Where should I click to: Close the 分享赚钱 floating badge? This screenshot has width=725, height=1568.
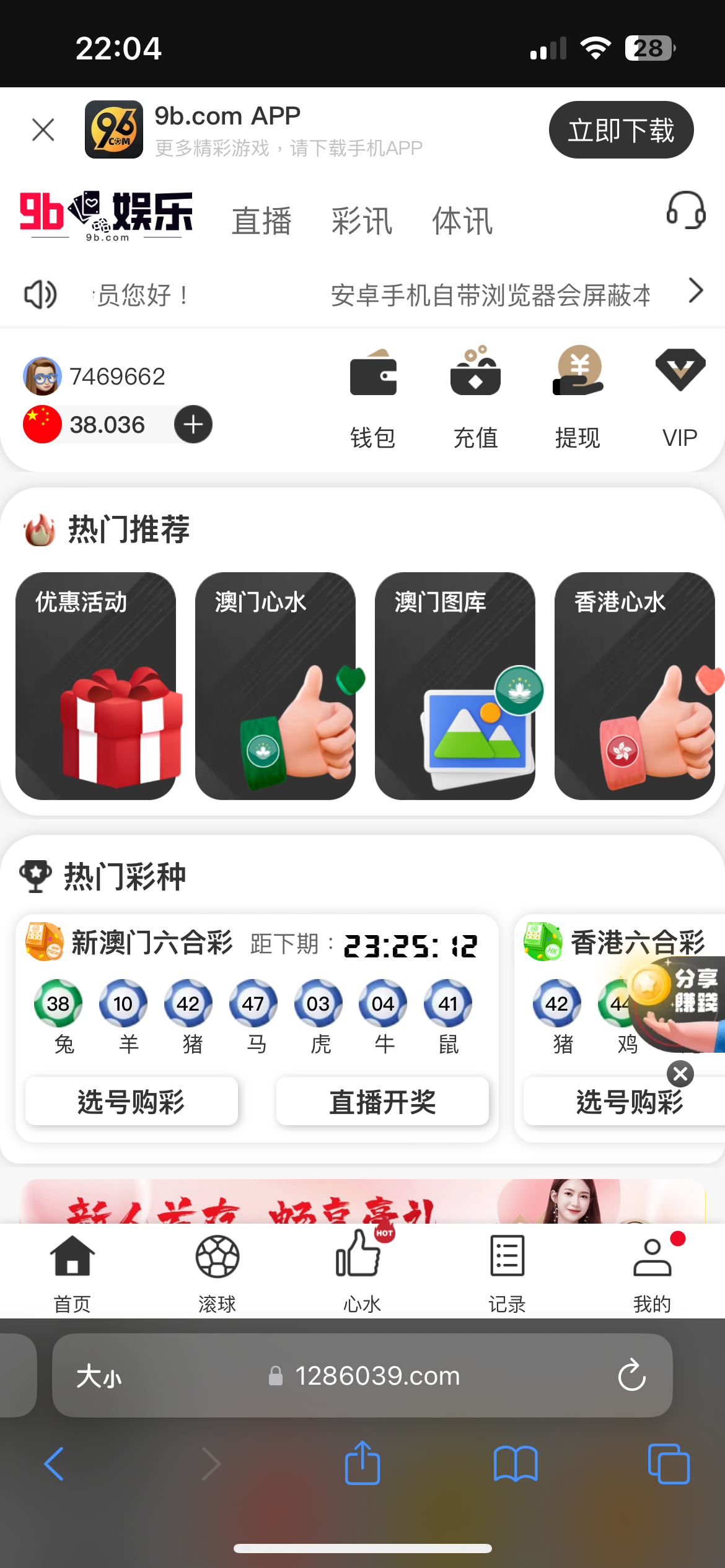coord(680,1074)
